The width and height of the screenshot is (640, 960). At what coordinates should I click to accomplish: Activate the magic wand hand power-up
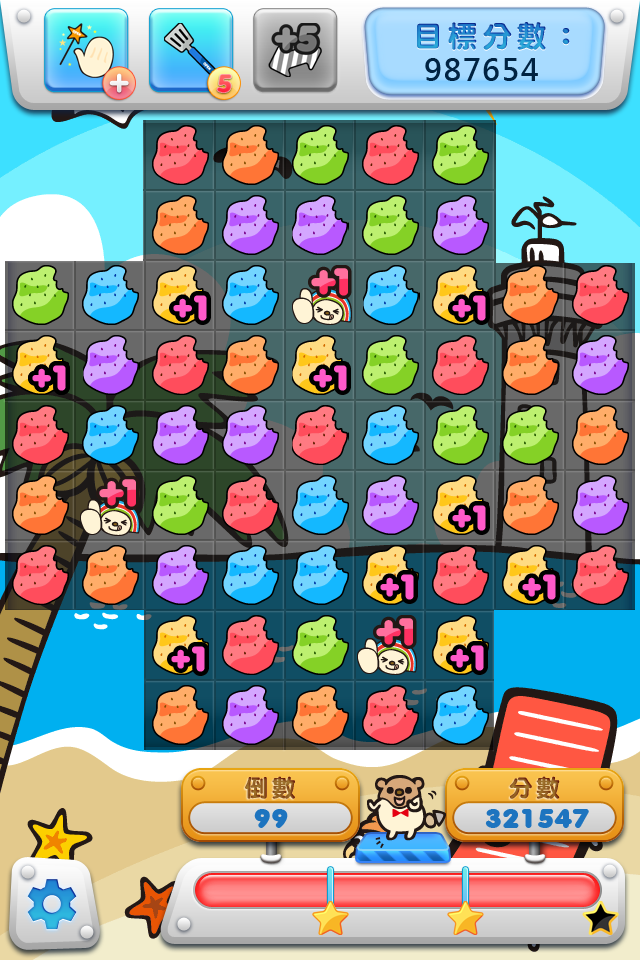[x=86, y=51]
